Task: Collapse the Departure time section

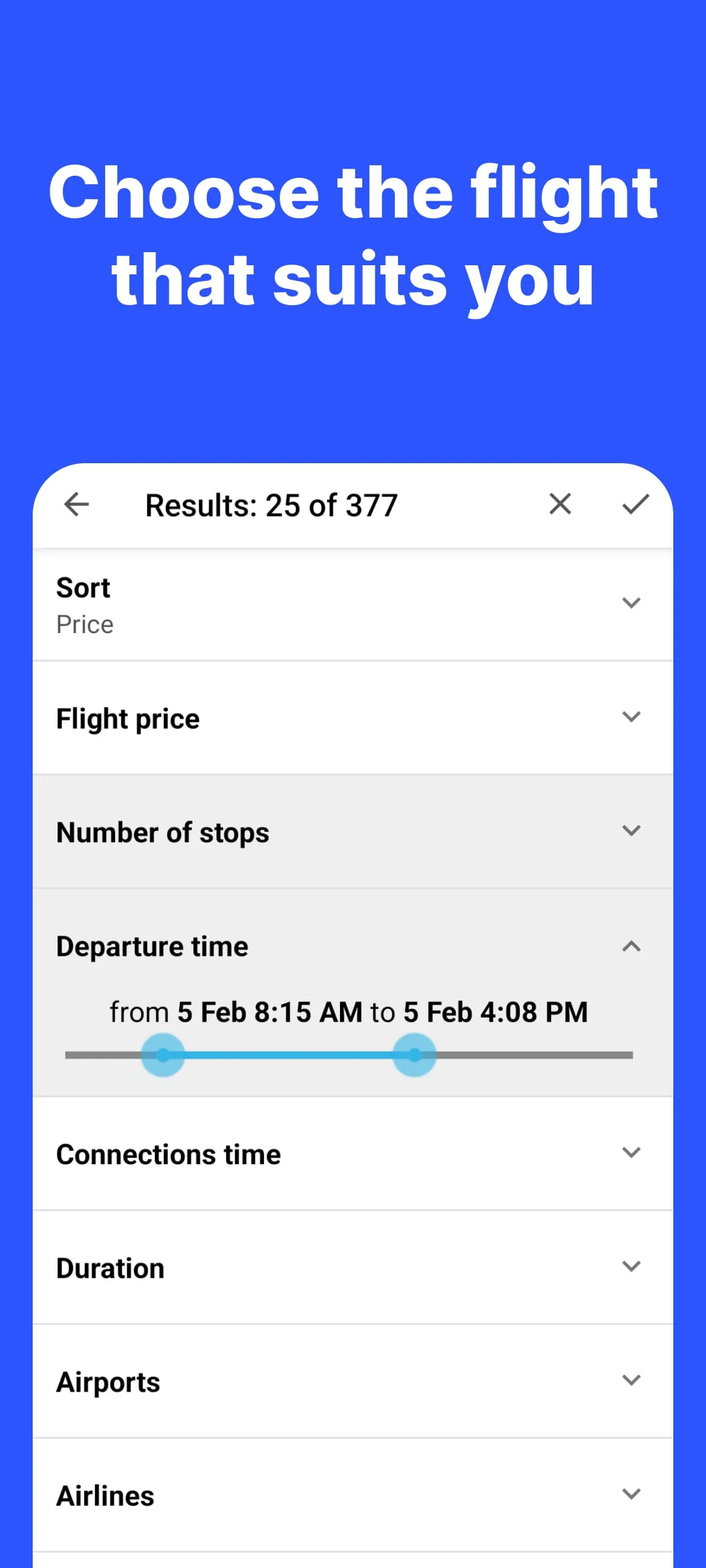Action: (631, 945)
